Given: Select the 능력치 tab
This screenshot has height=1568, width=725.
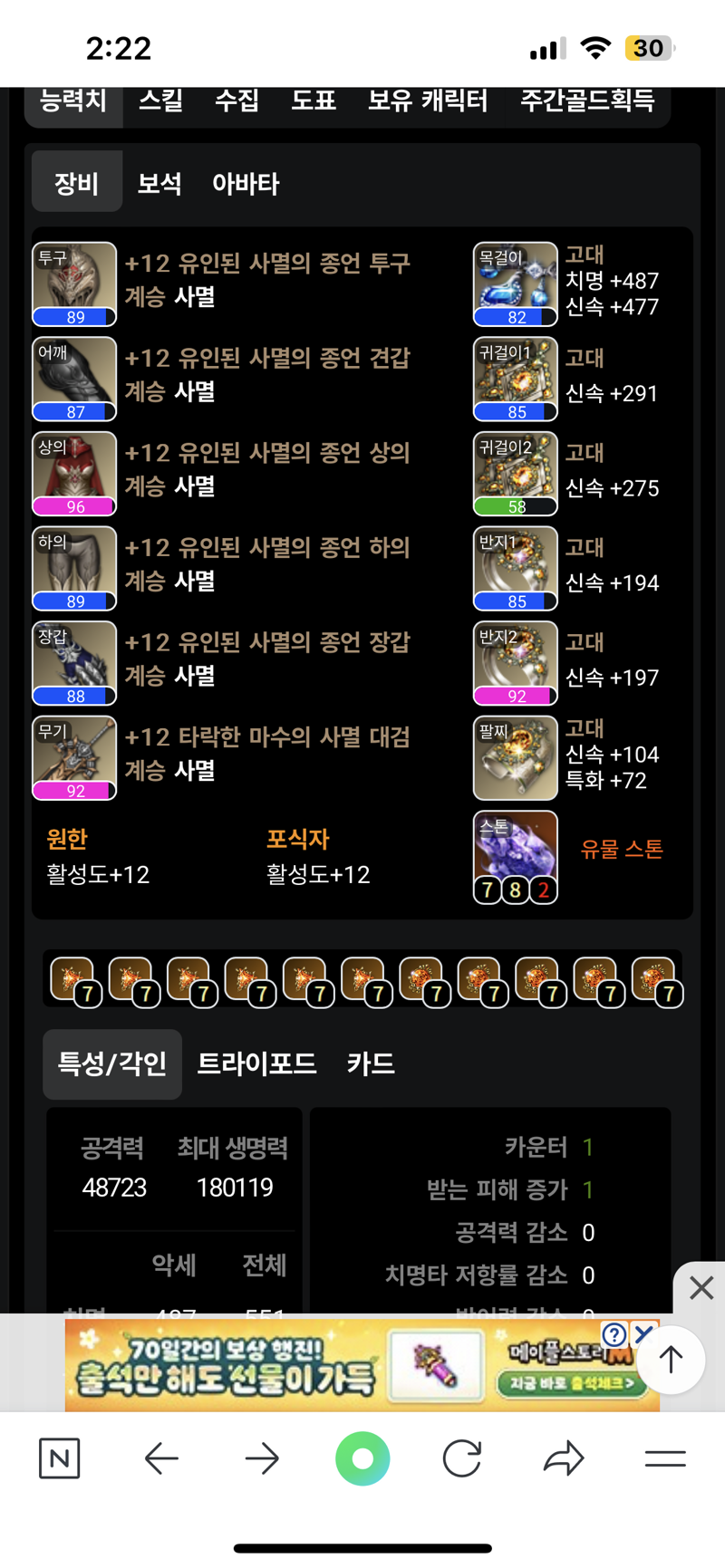Looking at the screenshot, I should (x=73, y=101).
